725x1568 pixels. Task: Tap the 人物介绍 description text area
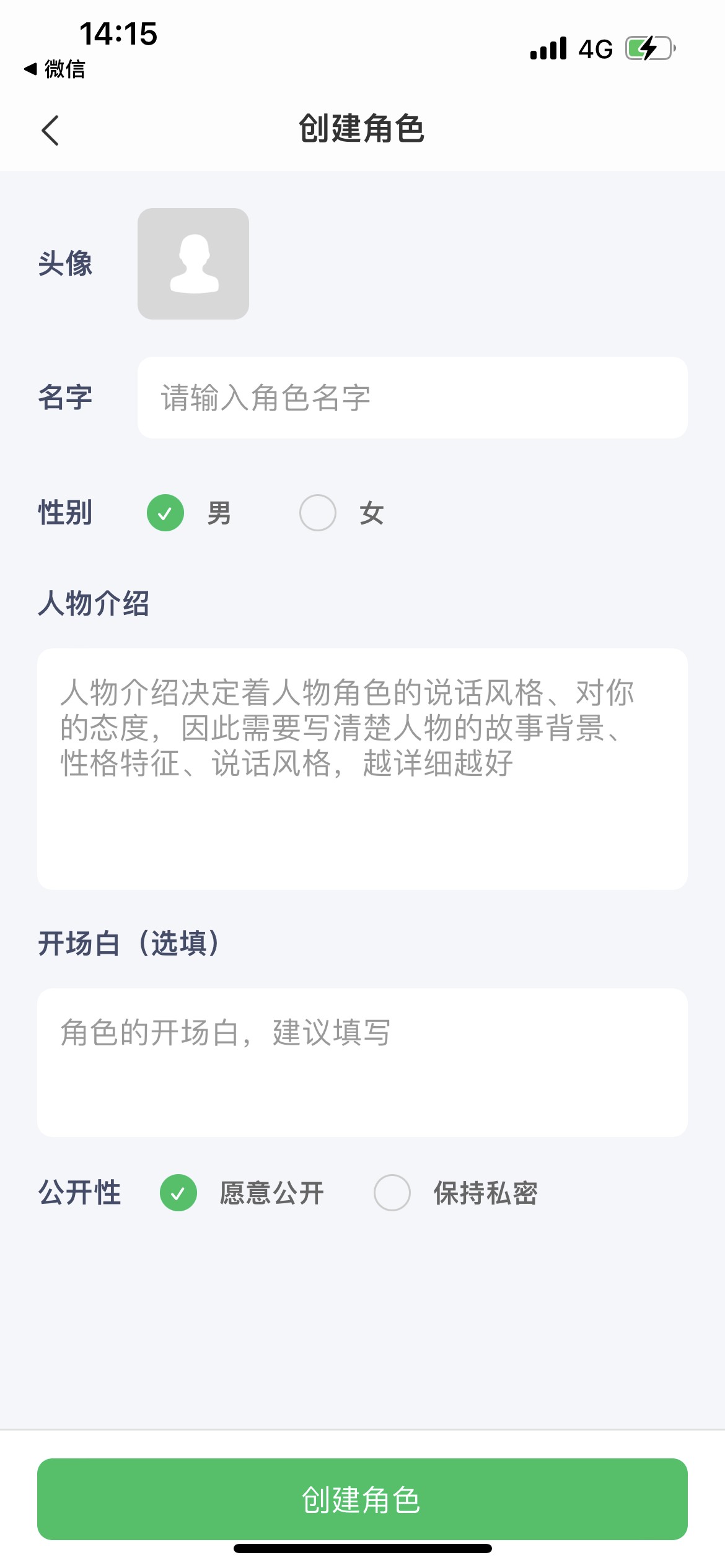click(x=362, y=768)
